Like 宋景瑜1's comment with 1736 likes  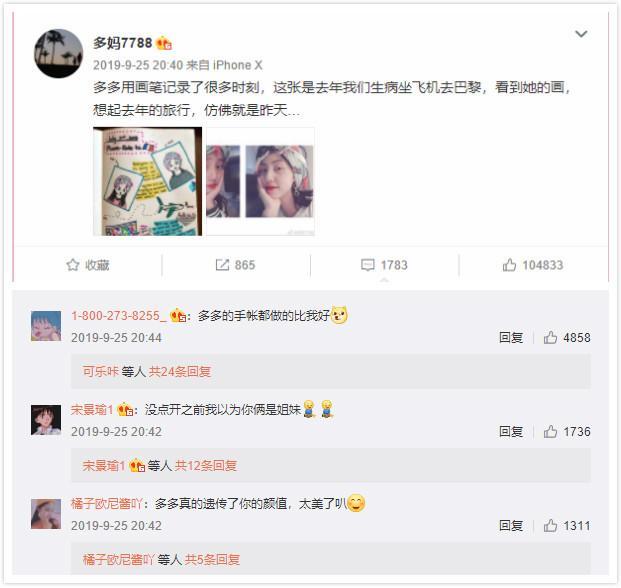(x=566, y=432)
